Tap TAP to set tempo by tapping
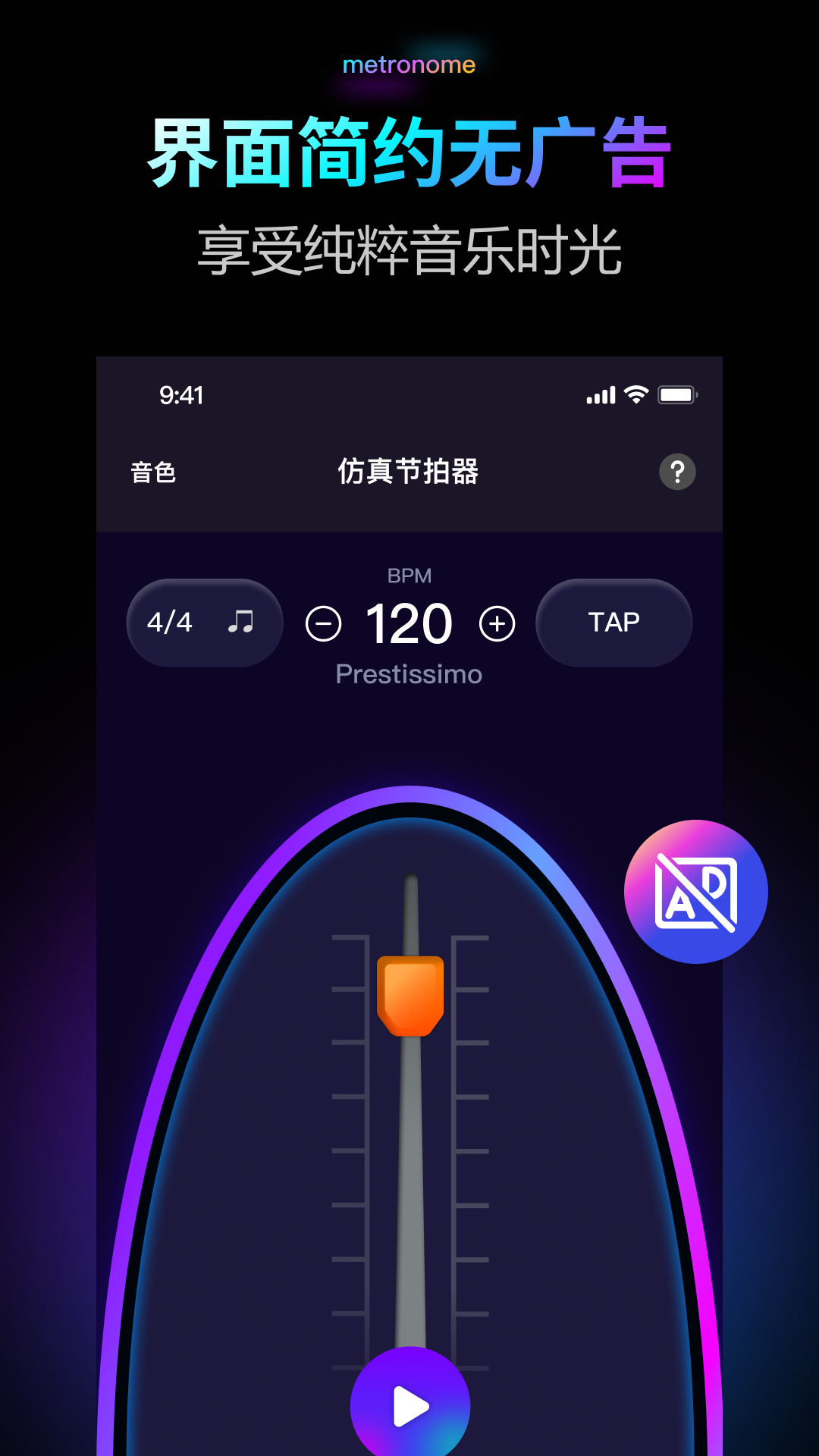819x1456 pixels. (613, 622)
